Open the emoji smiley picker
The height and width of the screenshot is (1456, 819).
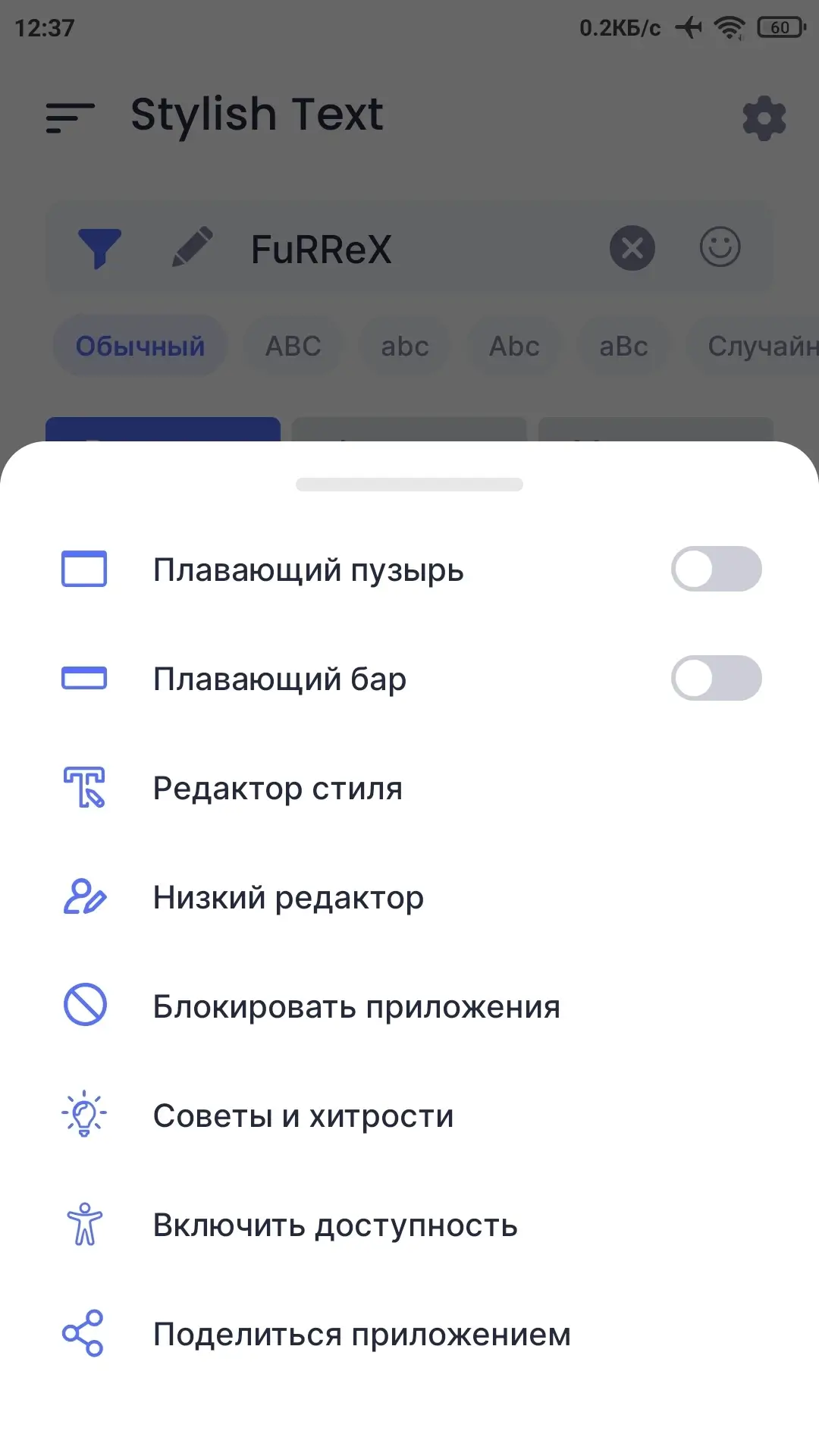coord(720,247)
